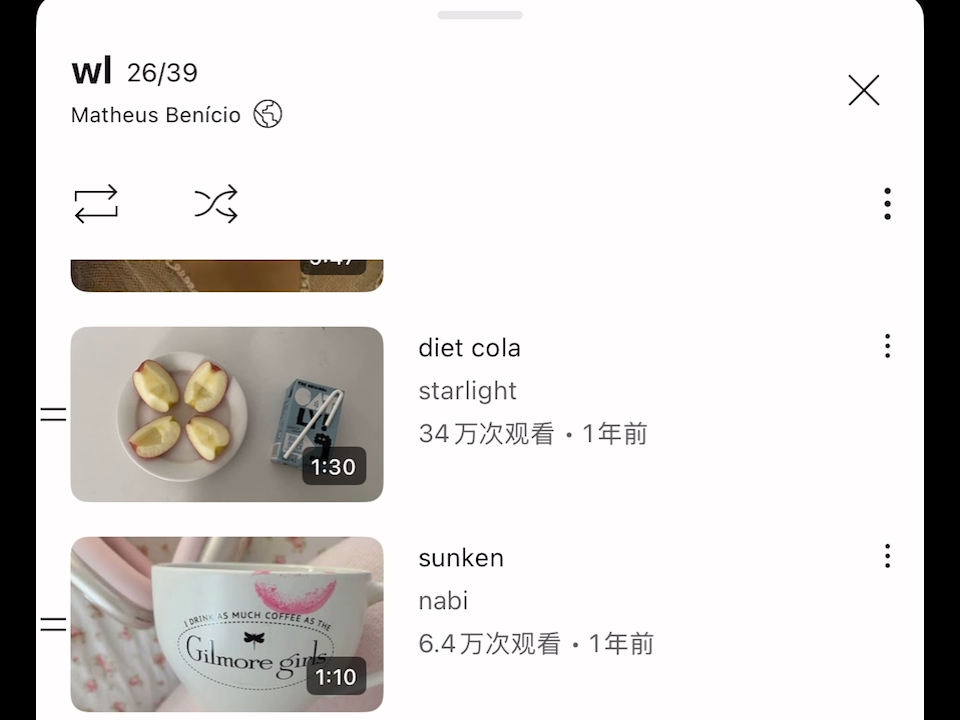Viewport: 960px width, 720px height.
Task: Toggle playlist repeat
Action: pos(96,204)
